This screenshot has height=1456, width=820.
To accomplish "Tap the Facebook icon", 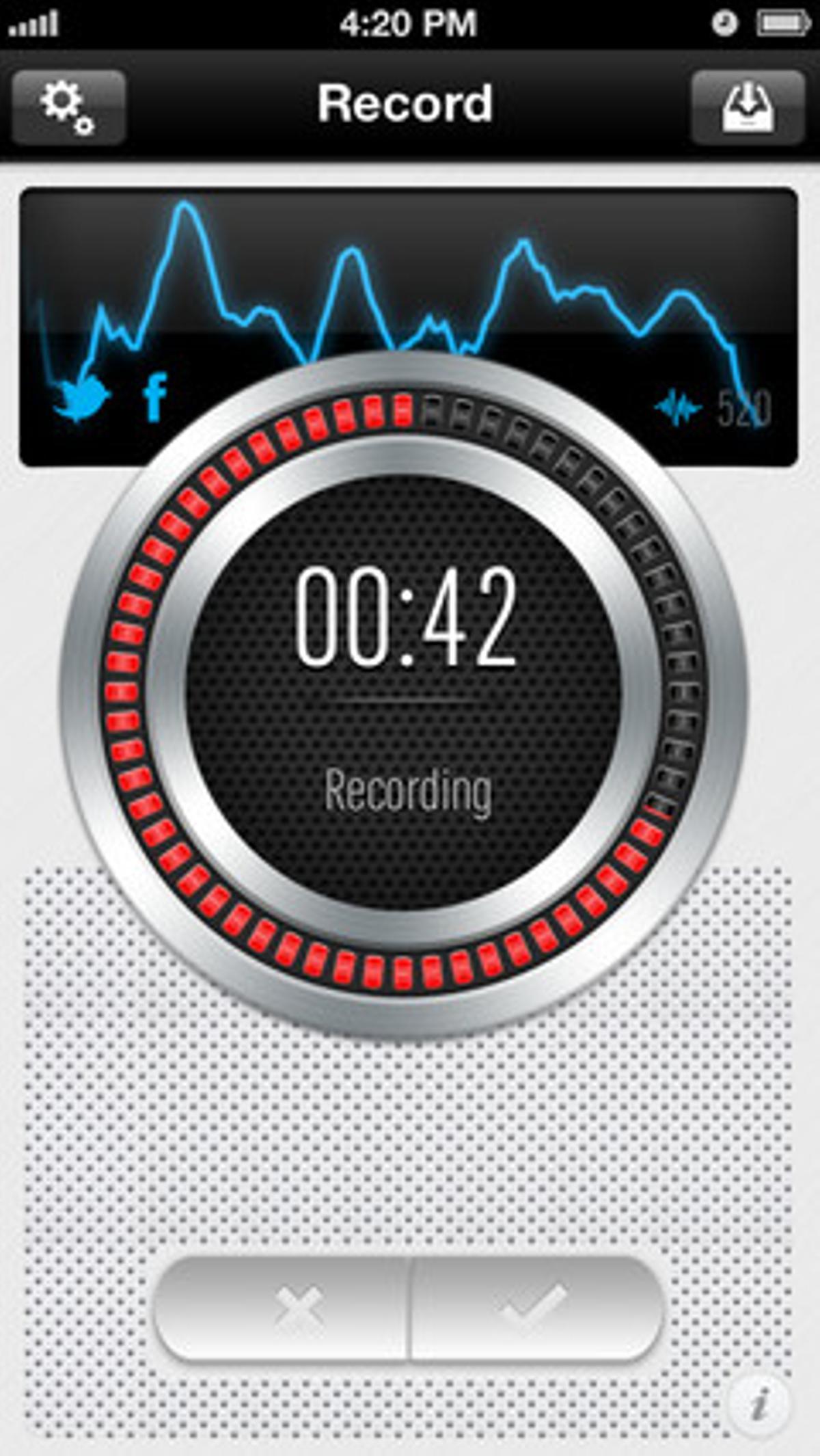I will click(x=155, y=396).
